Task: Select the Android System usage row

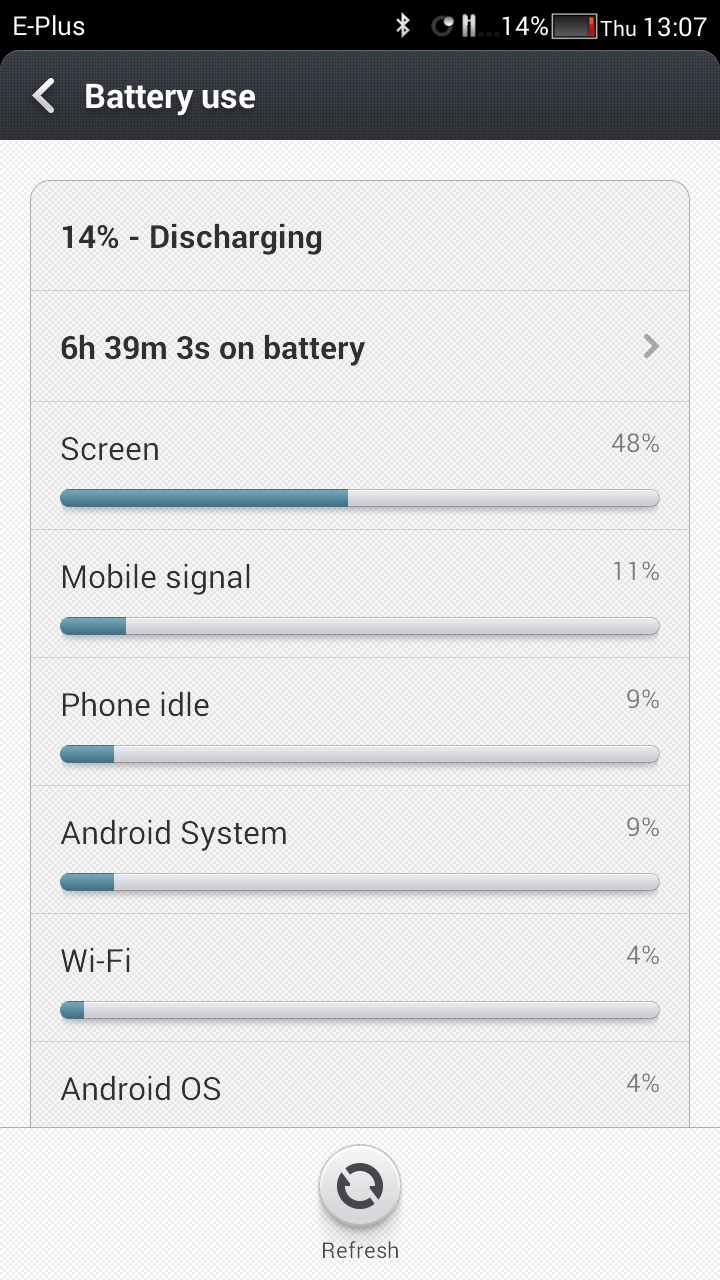Action: click(360, 850)
